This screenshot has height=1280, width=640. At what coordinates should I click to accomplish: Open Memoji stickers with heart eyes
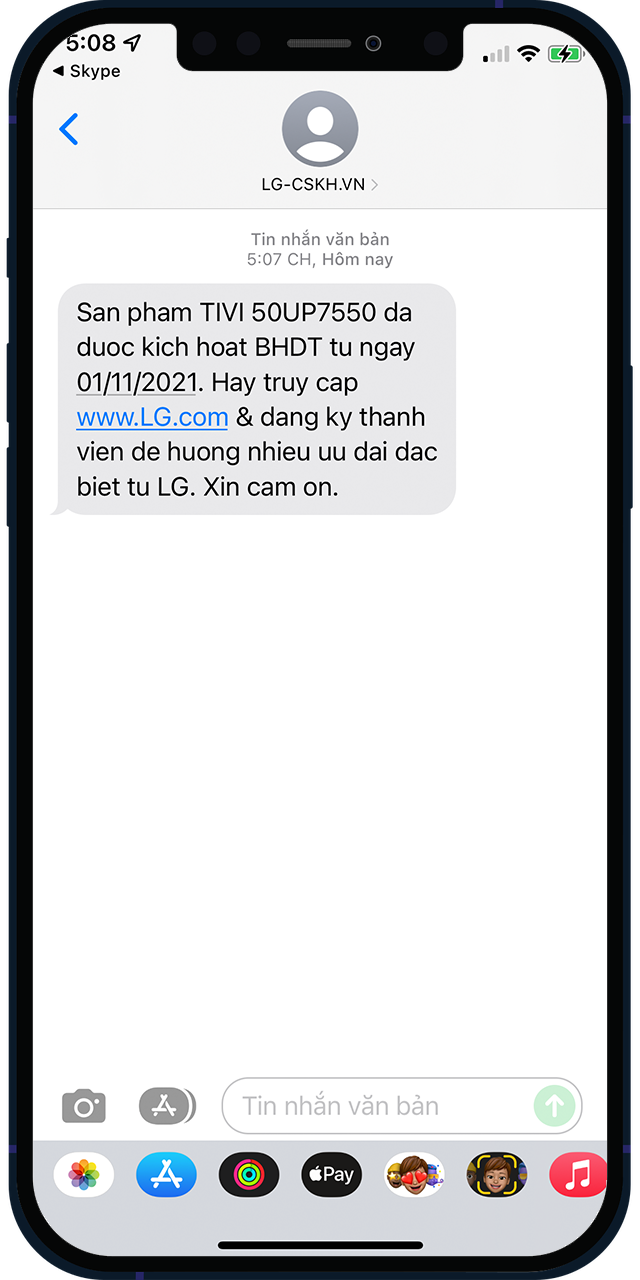pos(414,1175)
